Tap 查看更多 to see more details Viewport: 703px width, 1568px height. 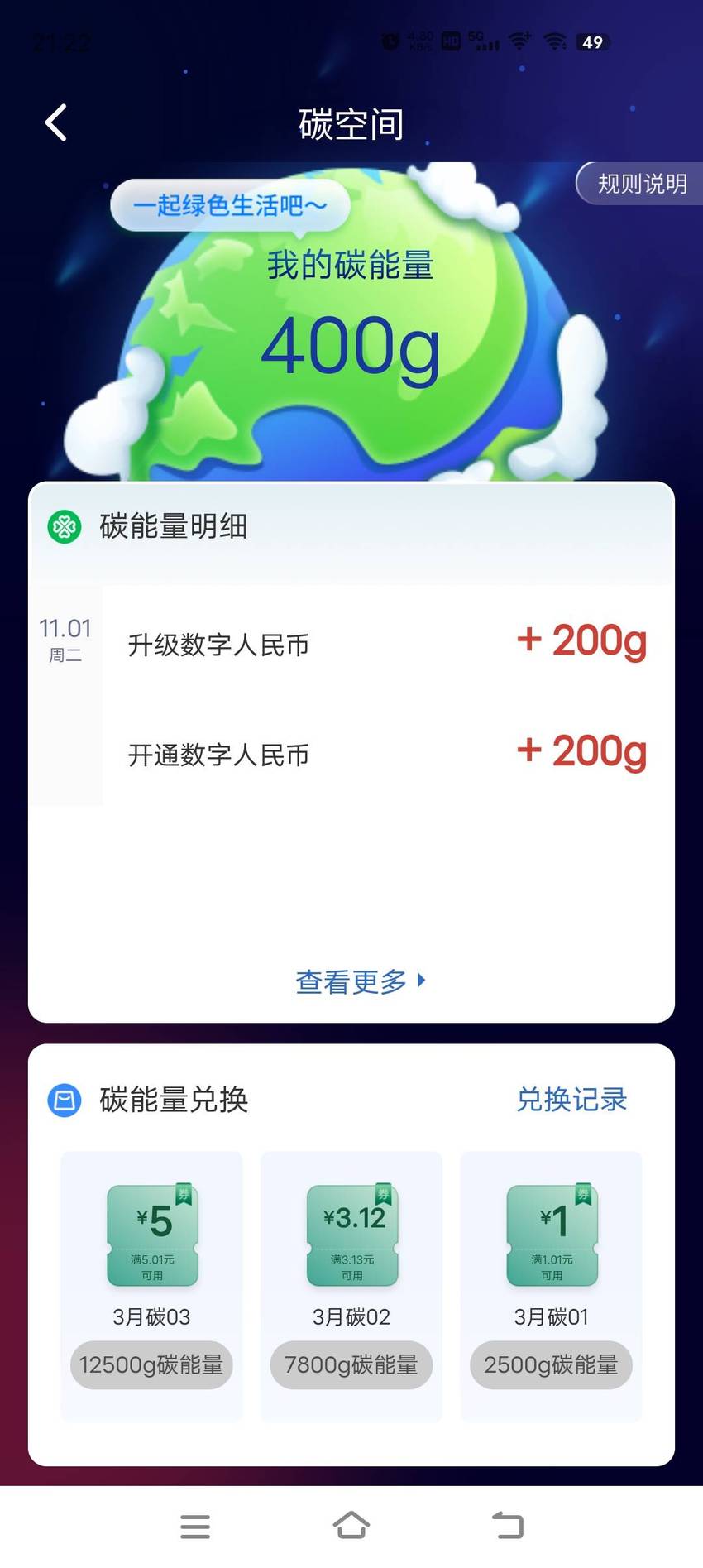(361, 981)
